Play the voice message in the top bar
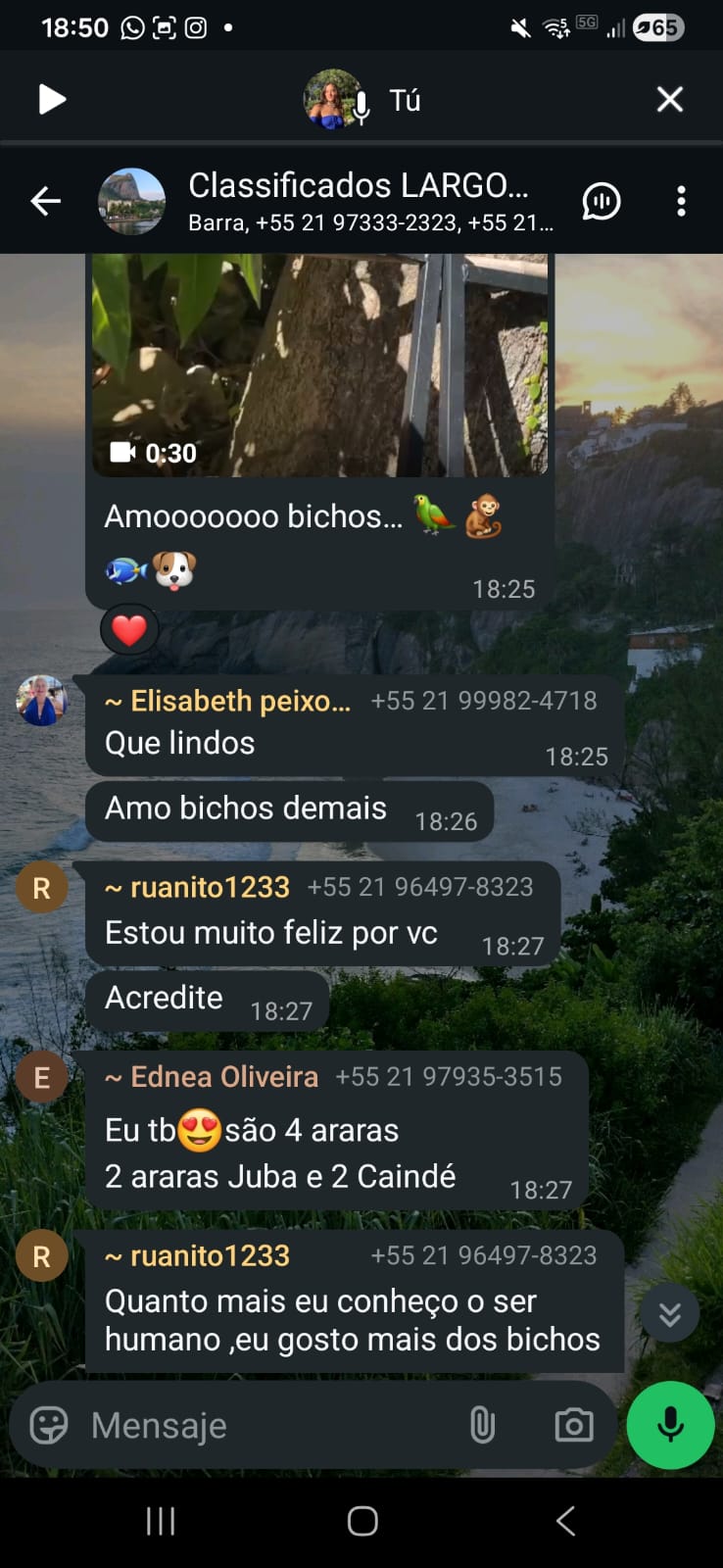This screenshot has height=1568, width=723. [51, 99]
